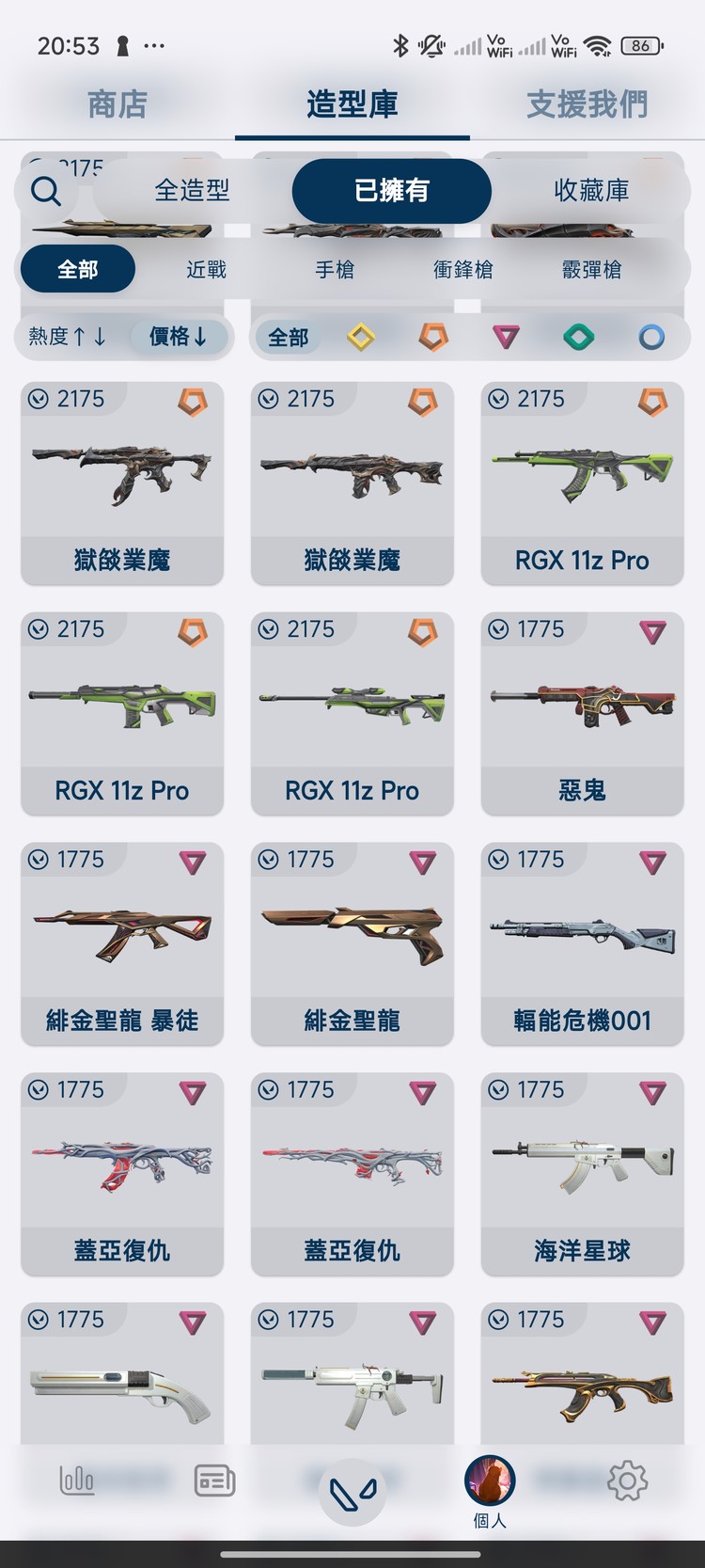Filter skins by the yellow tier icon
This screenshot has height=1568, width=705.
tap(361, 336)
